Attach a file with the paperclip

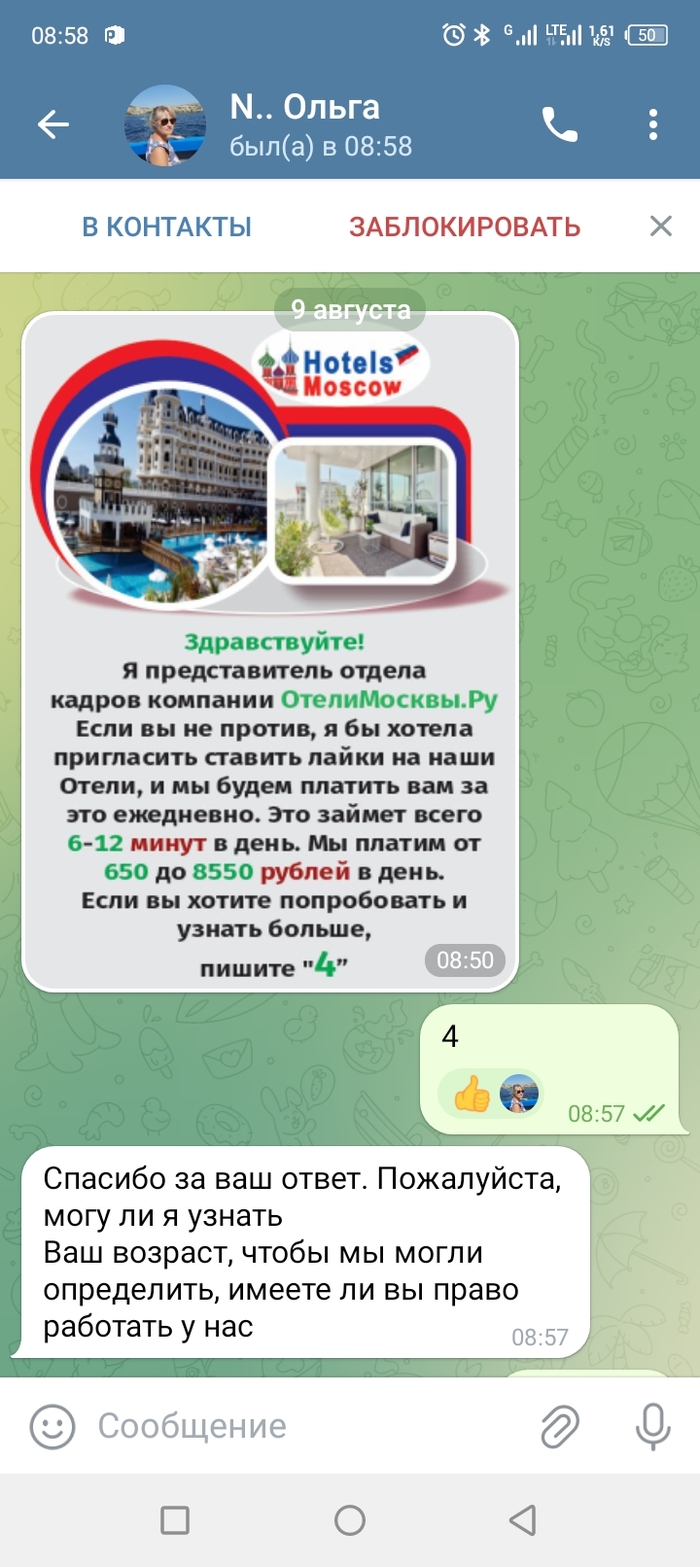(x=560, y=1425)
